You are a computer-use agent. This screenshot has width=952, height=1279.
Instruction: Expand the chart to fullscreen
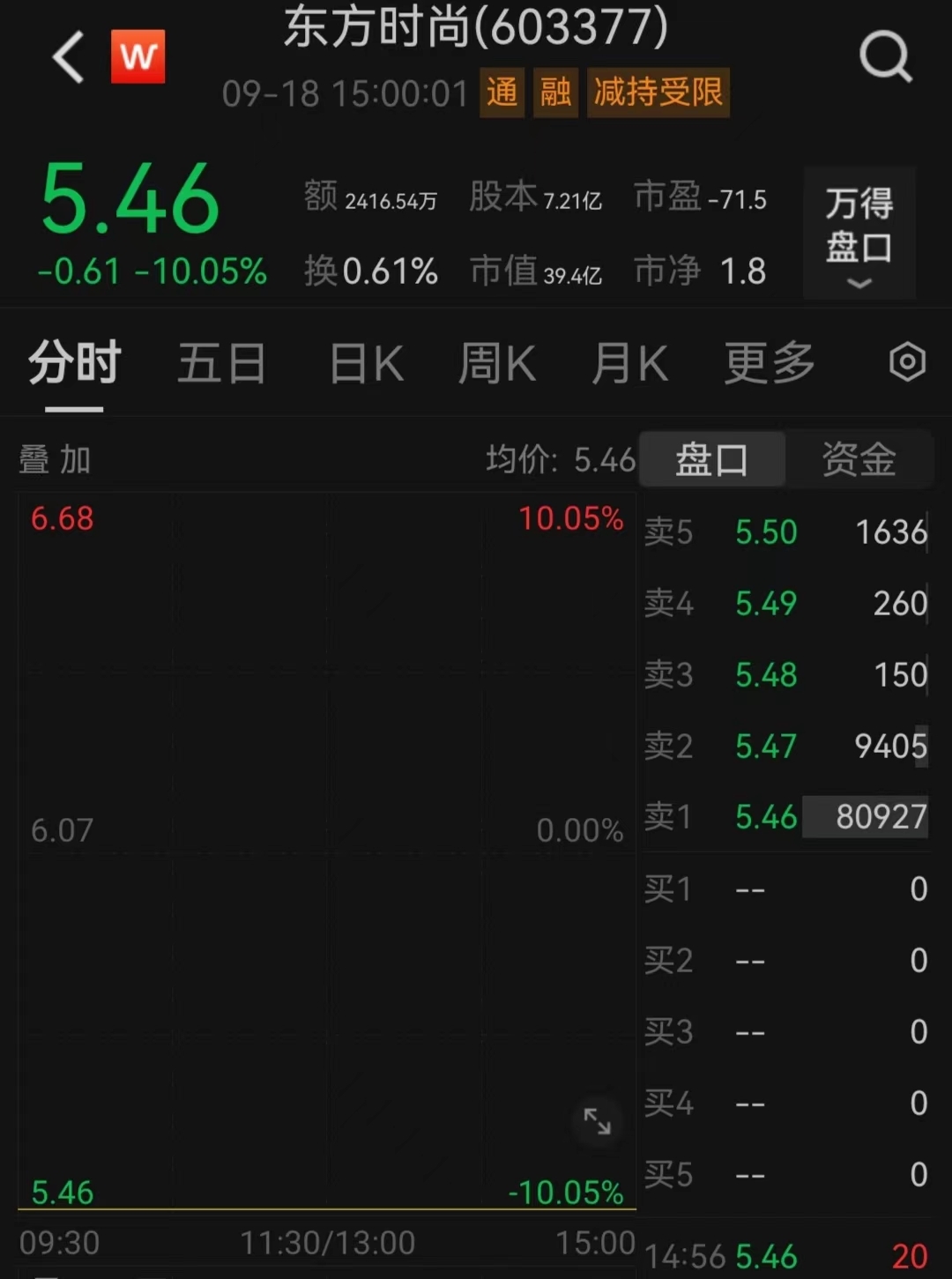(597, 1121)
